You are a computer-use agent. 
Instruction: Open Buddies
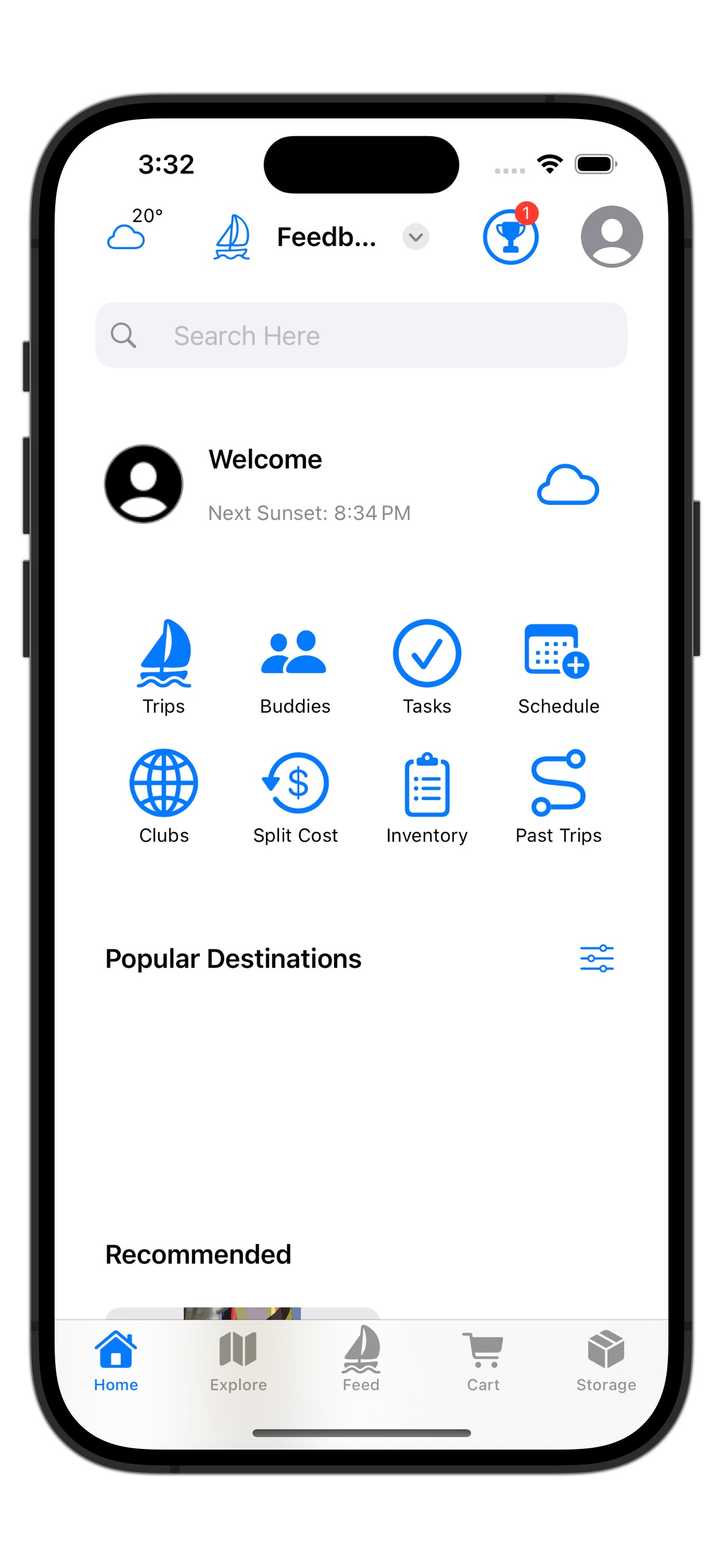coord(295,666)
